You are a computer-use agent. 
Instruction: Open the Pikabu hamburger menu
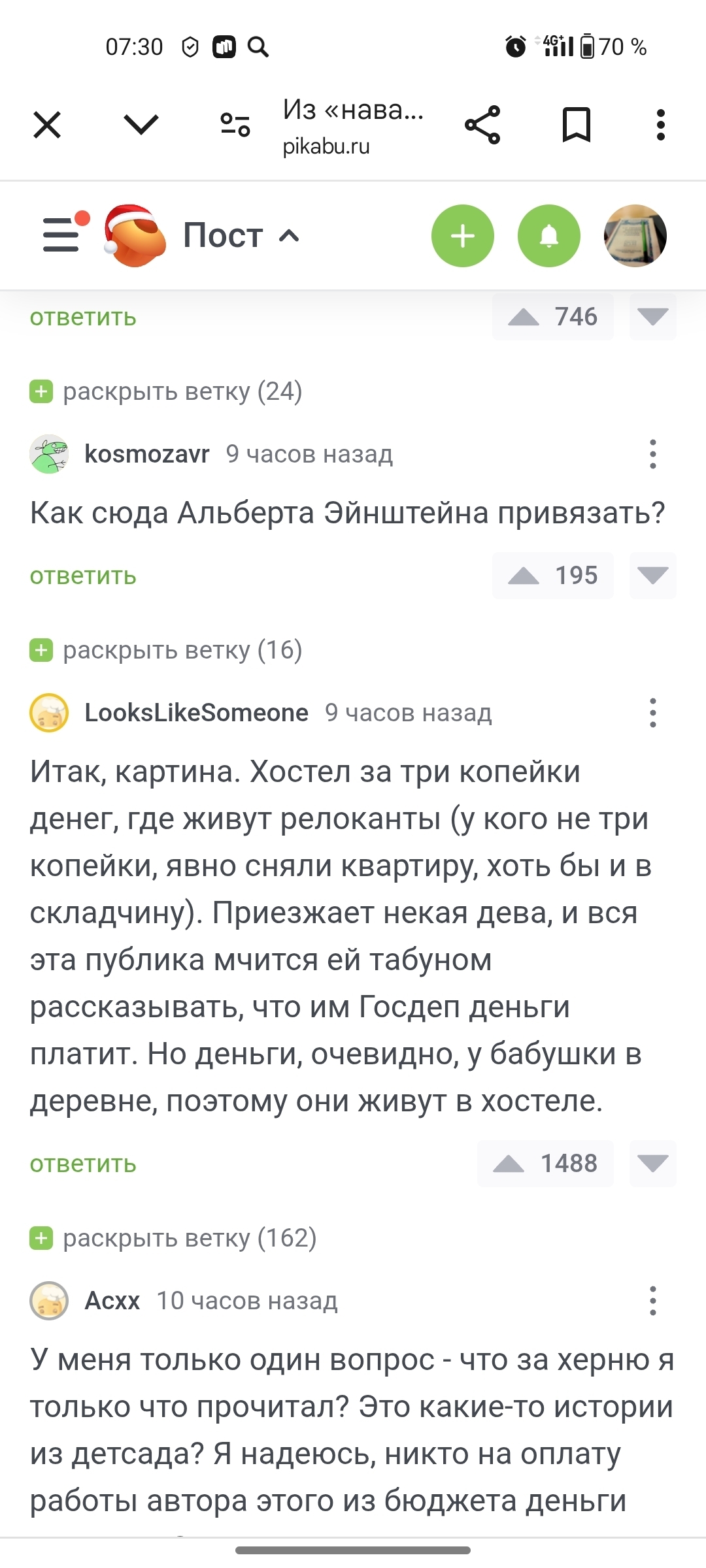click(x=61, y=235)
